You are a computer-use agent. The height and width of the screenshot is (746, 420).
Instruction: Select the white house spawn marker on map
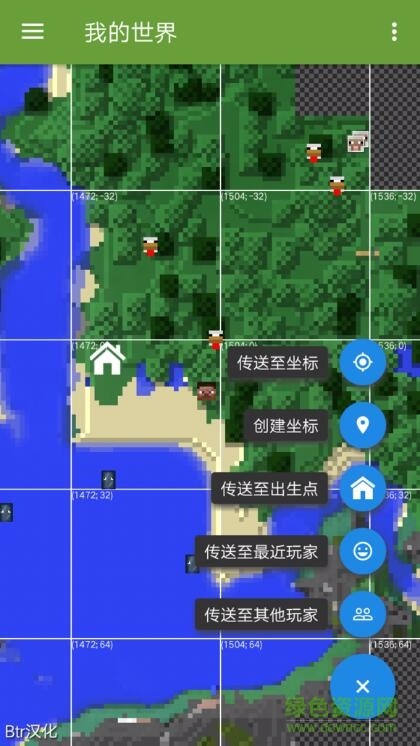point(107,359)
